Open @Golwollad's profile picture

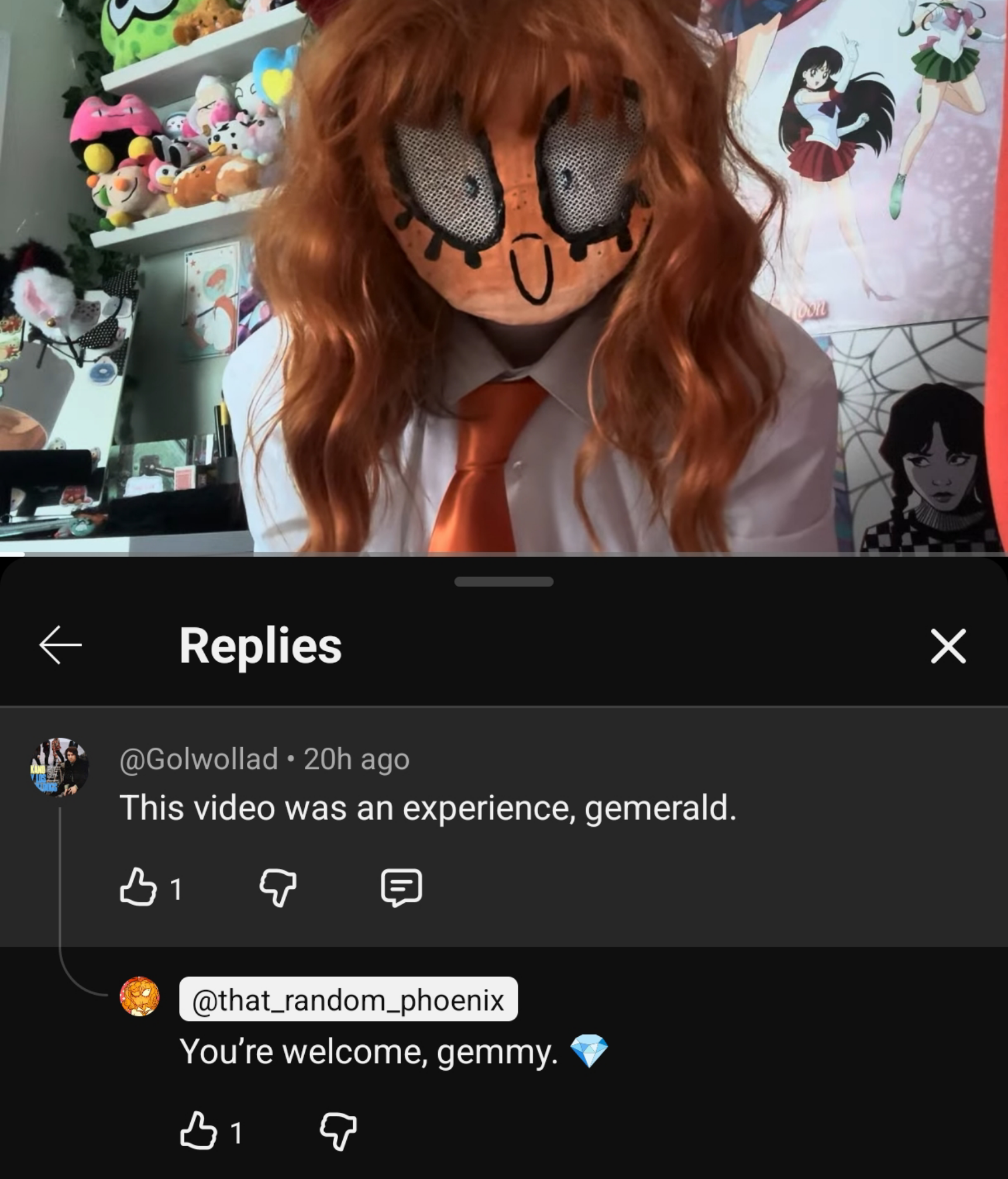pos(59,766)
